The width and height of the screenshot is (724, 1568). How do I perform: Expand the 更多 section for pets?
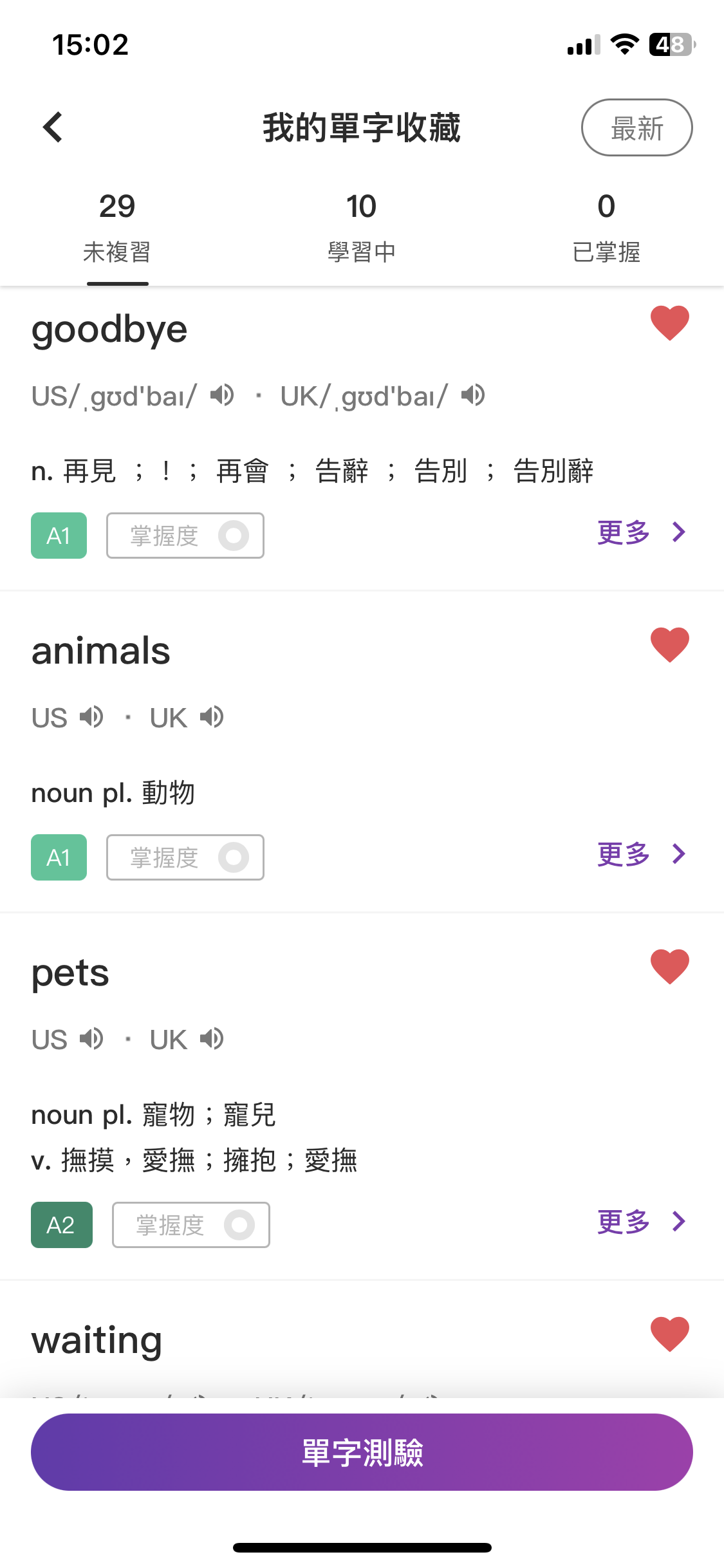[x=640, y=1222]
